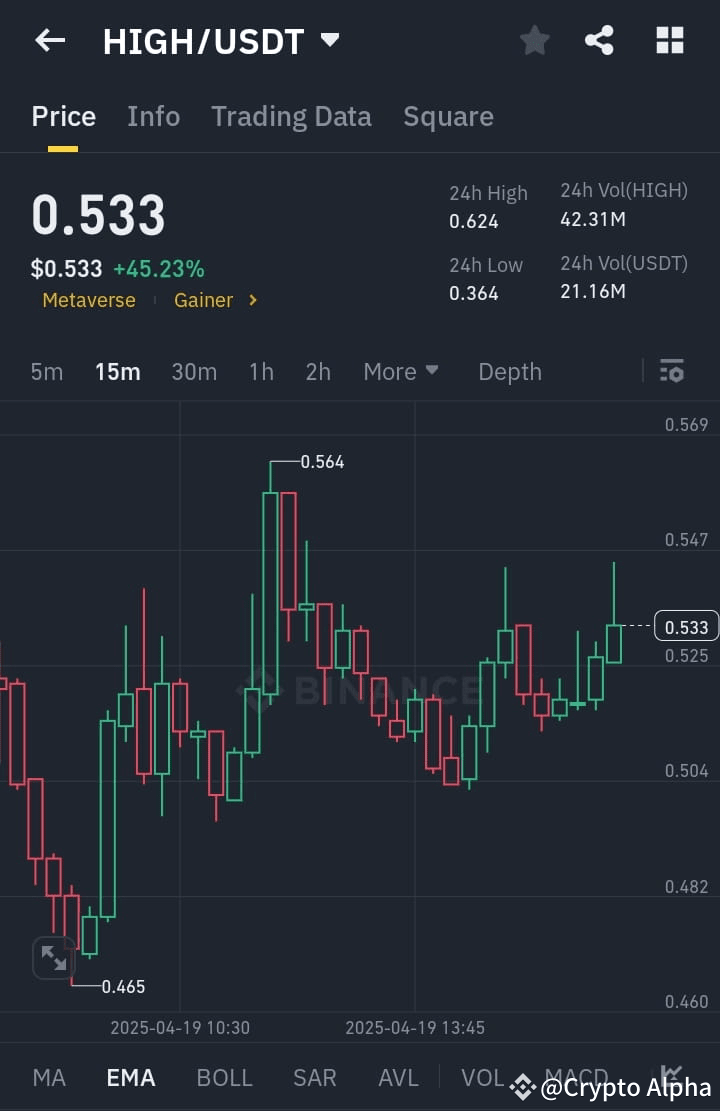
Task: Select the EMA indicator option
Action: [130, 1077]
